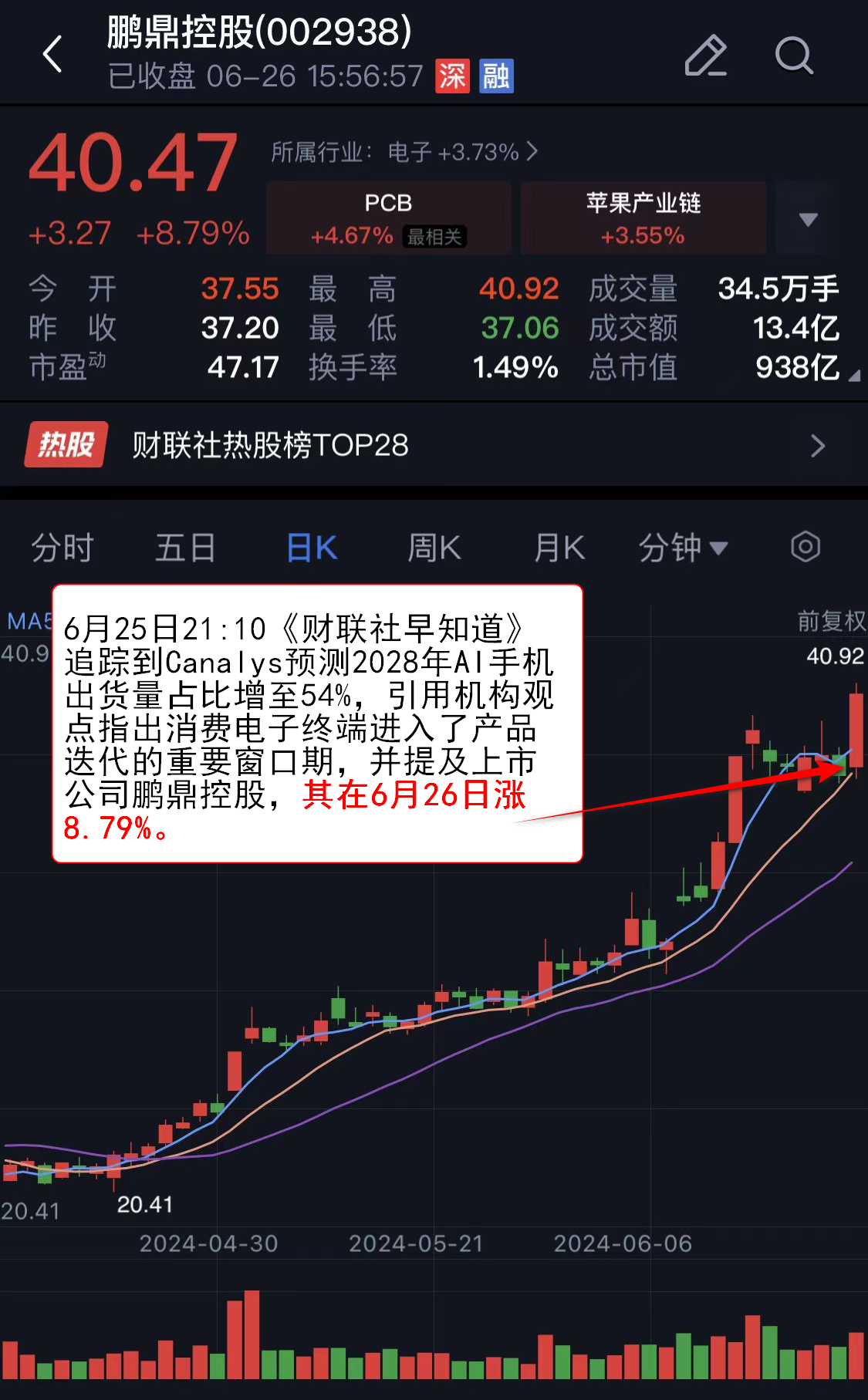Open the pencil edit icon
The height and width of the screenshot is (1400, 868).
(x=705, y=56)
